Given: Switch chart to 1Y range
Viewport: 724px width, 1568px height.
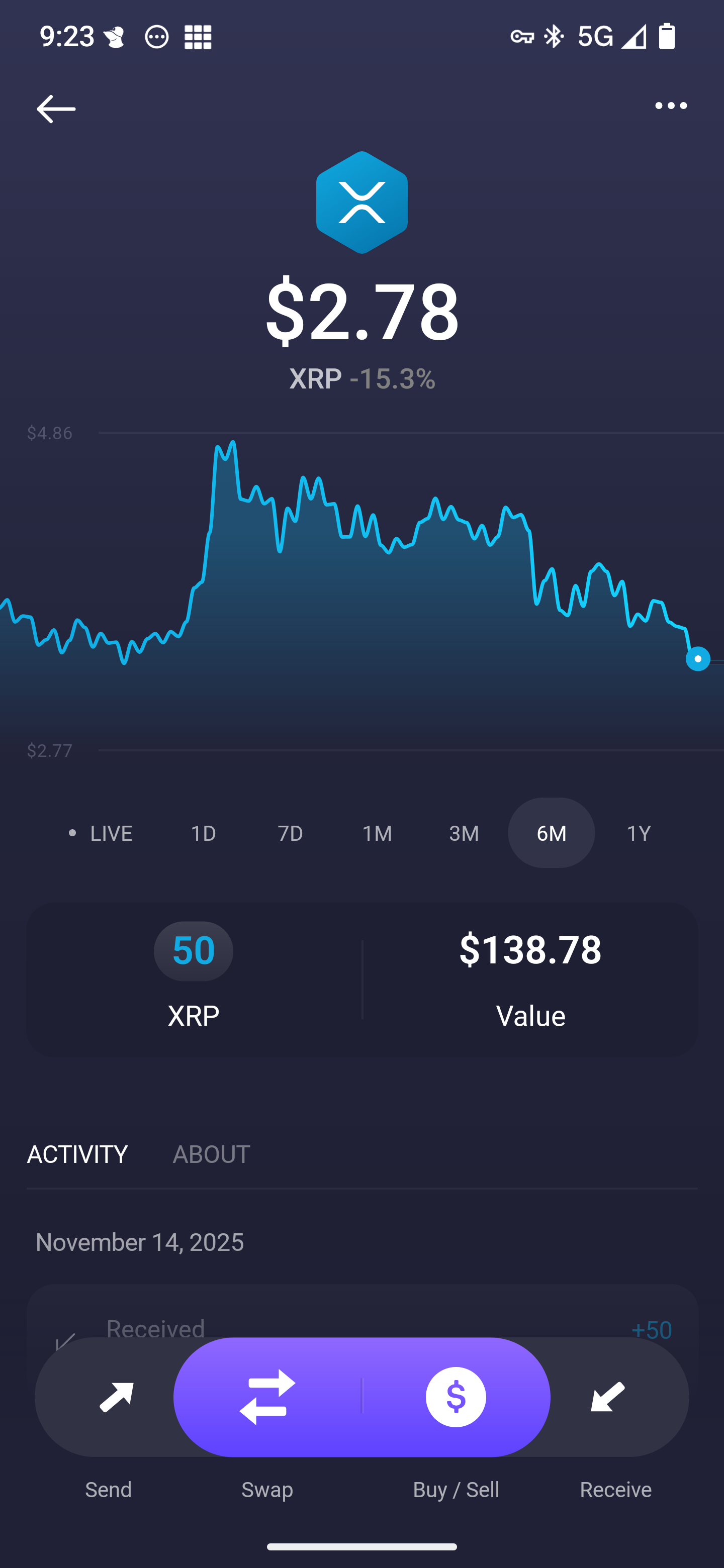Looking at the screenshot, I should [638, 833].
